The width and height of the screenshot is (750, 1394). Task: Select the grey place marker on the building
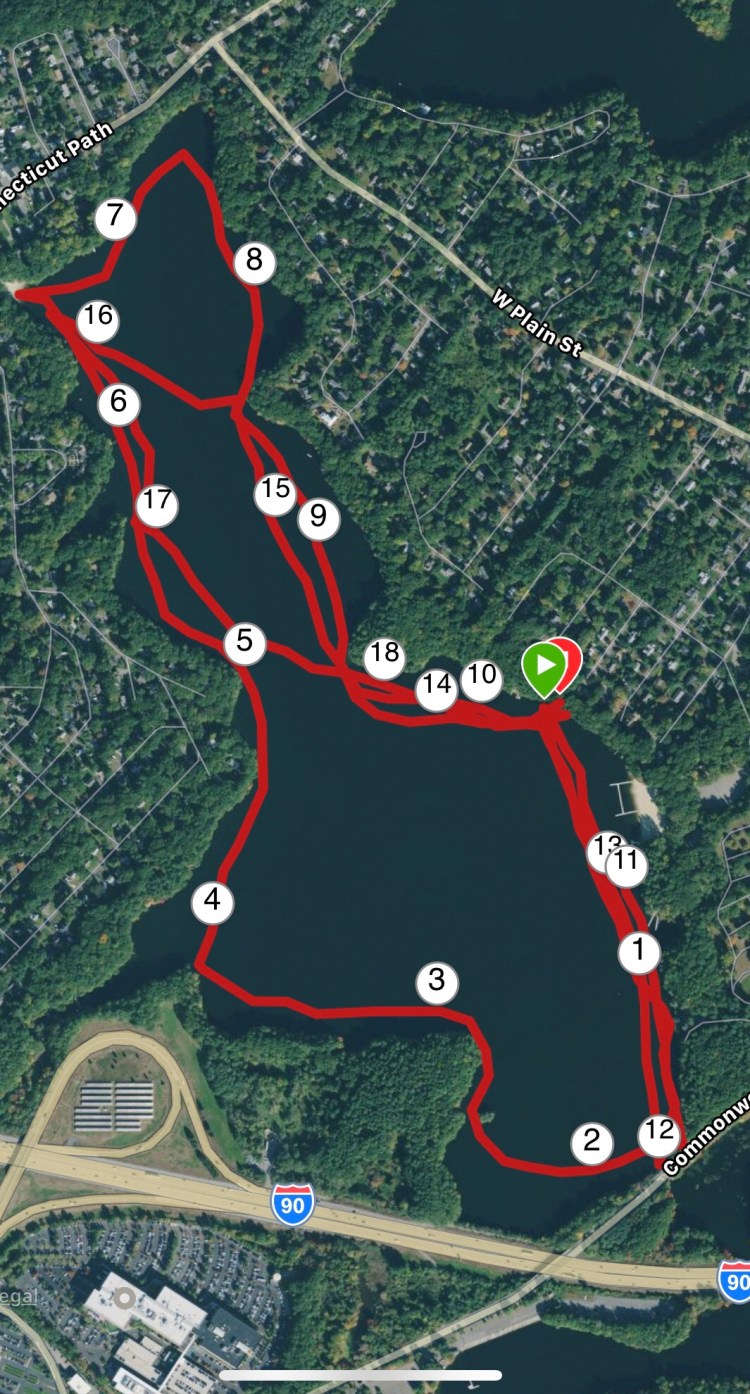pyautogui.click(x=125, y=1299)
